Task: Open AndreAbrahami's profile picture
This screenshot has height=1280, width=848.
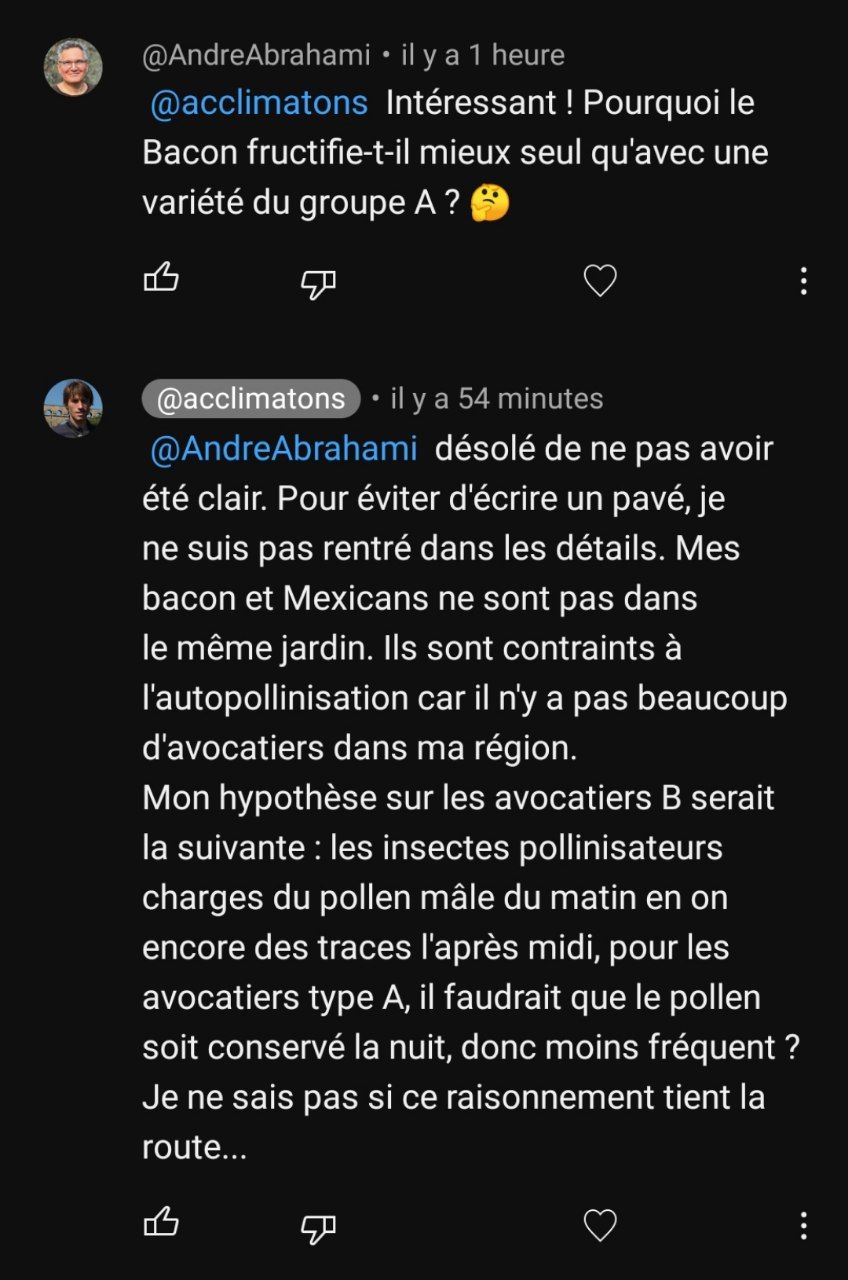Action: (72, 66)
